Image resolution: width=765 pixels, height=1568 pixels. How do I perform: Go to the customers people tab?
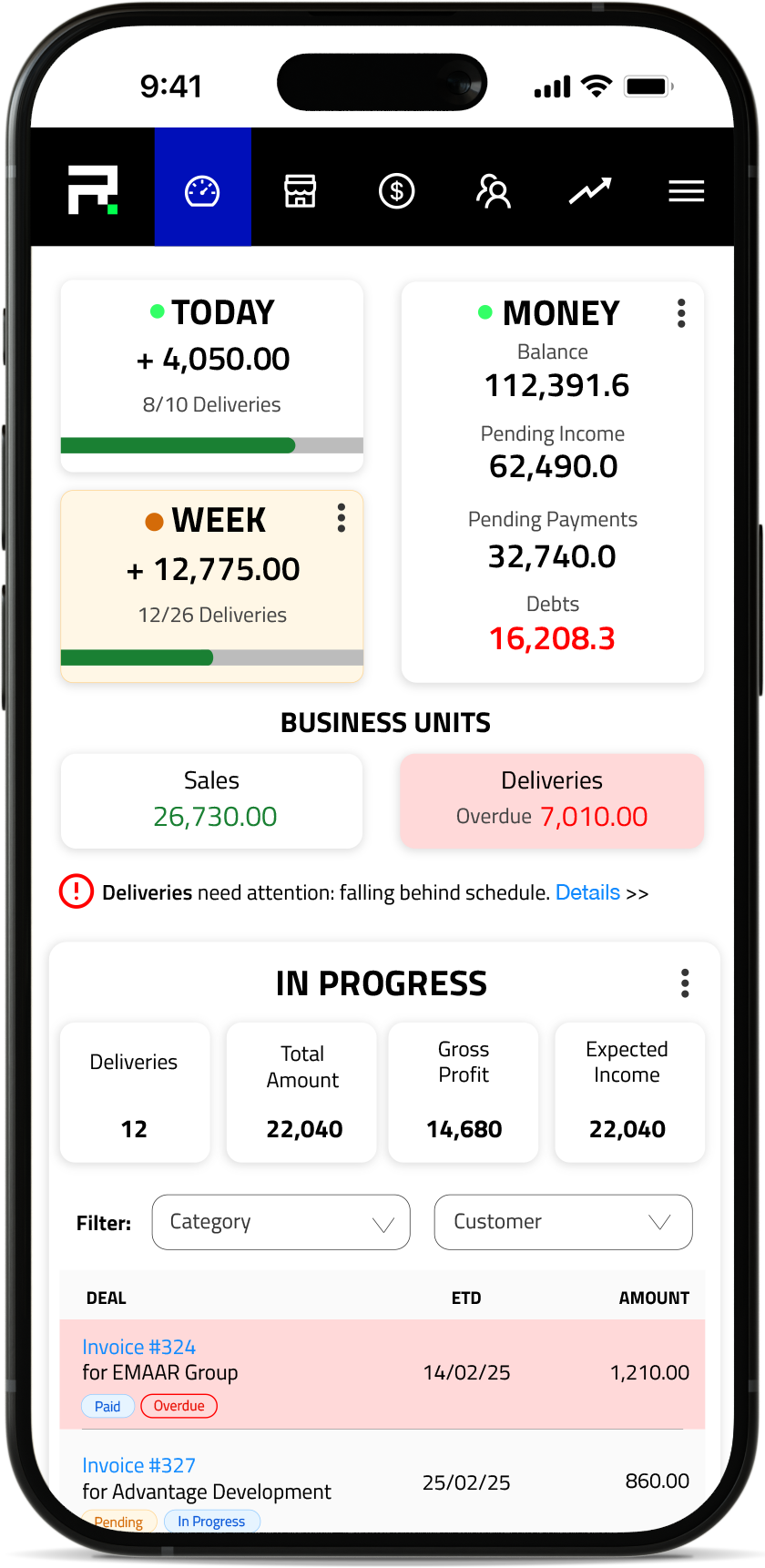point(494,190)
